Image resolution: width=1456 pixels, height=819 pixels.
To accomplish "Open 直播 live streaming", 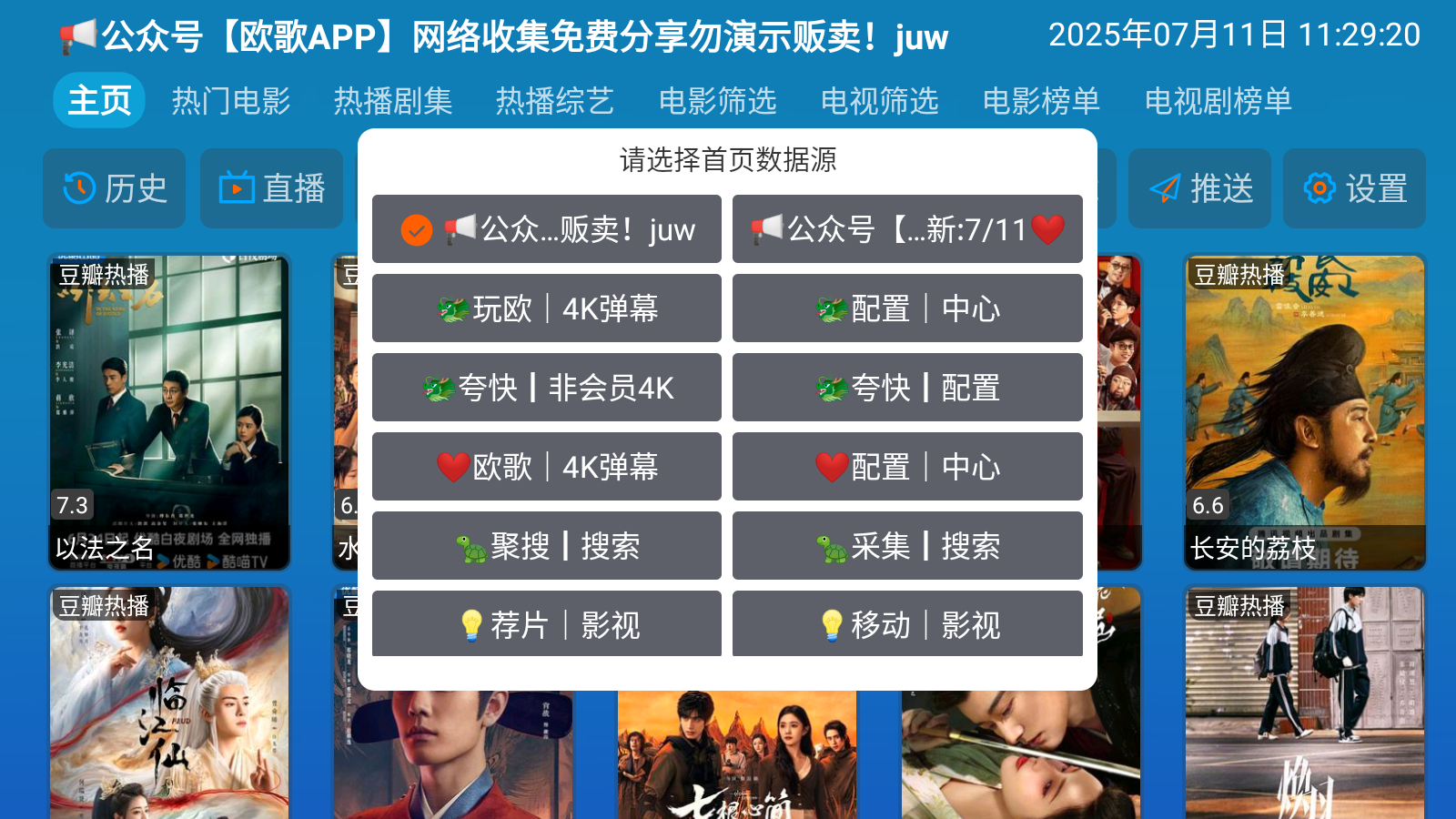I will pos(271,188).
